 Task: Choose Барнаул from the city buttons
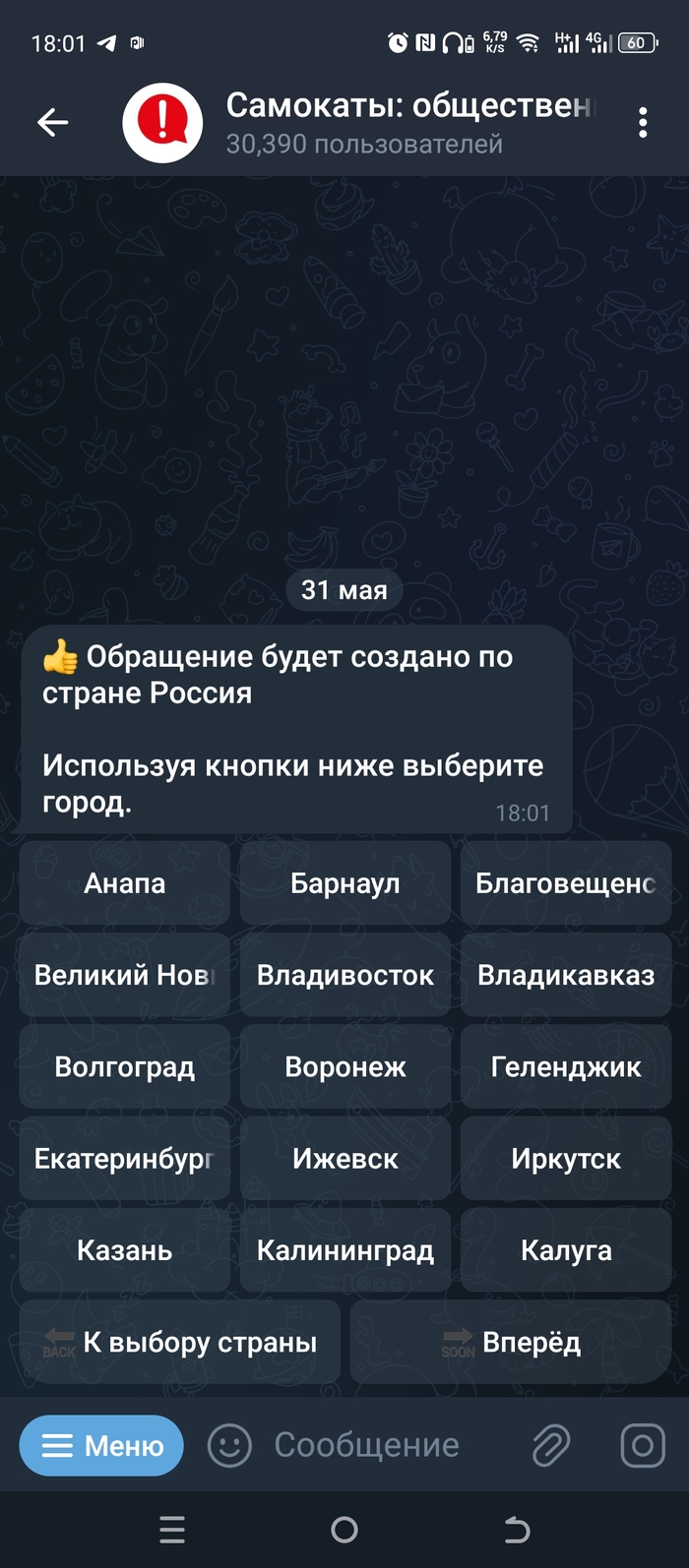(x=345, y=883)
